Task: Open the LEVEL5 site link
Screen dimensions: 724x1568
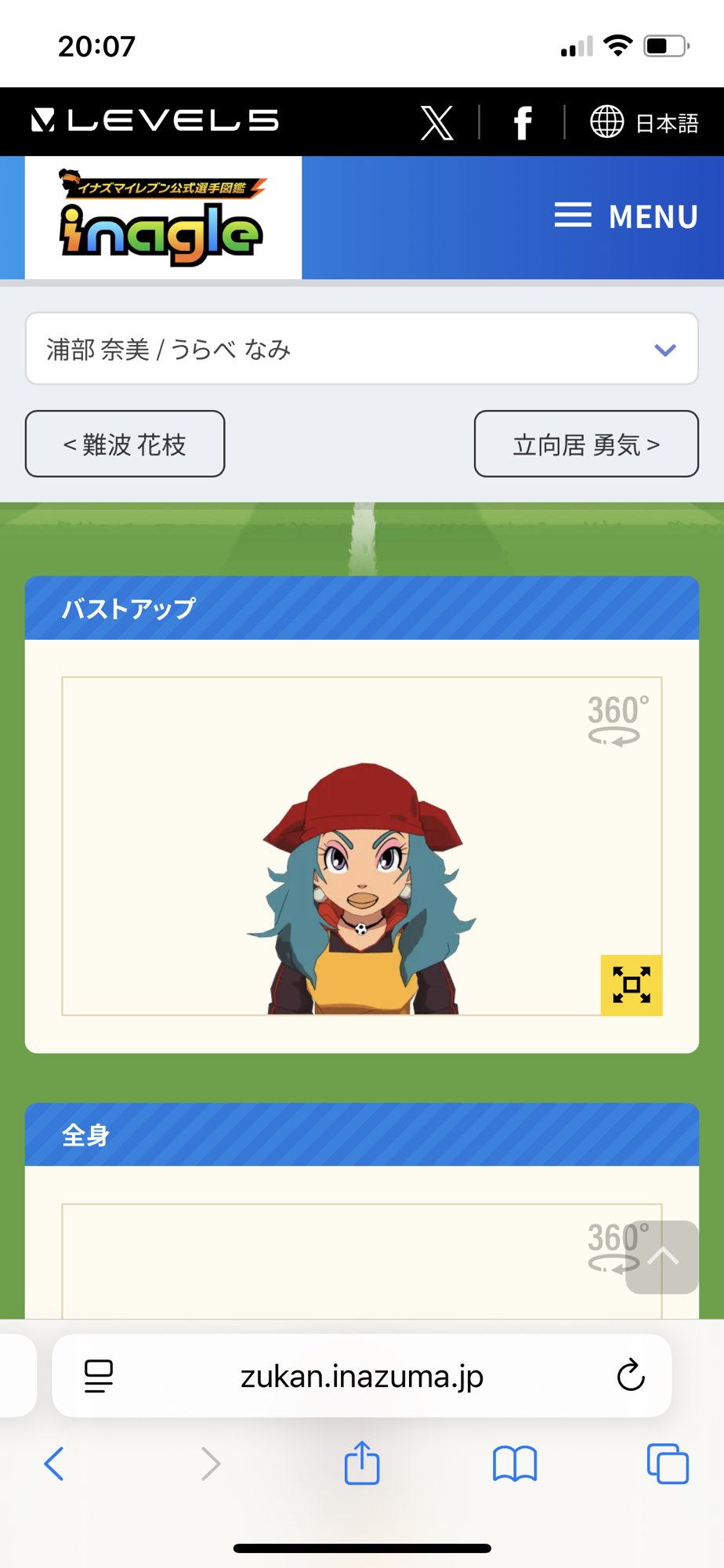Action: click(155, 121)
